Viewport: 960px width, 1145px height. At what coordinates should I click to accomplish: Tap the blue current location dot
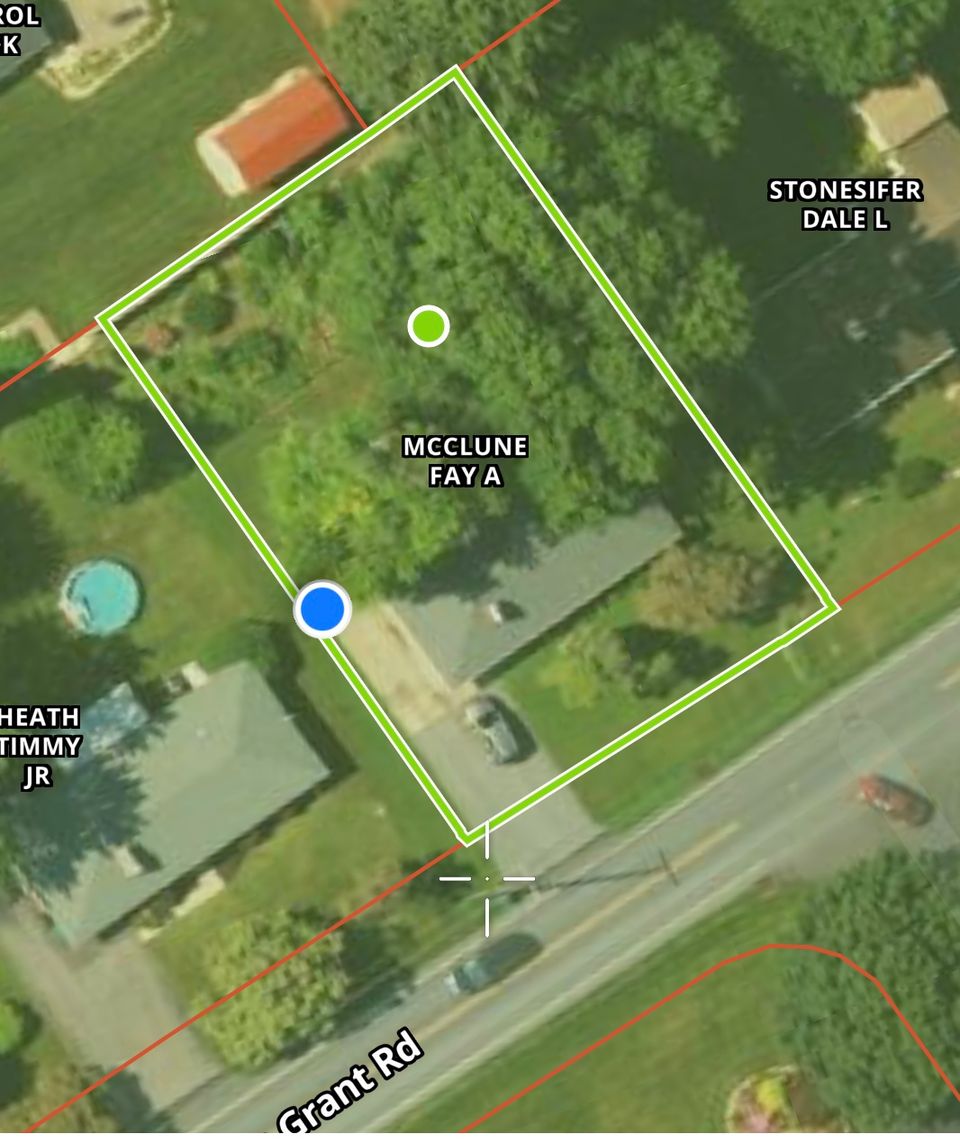point(323,609)
